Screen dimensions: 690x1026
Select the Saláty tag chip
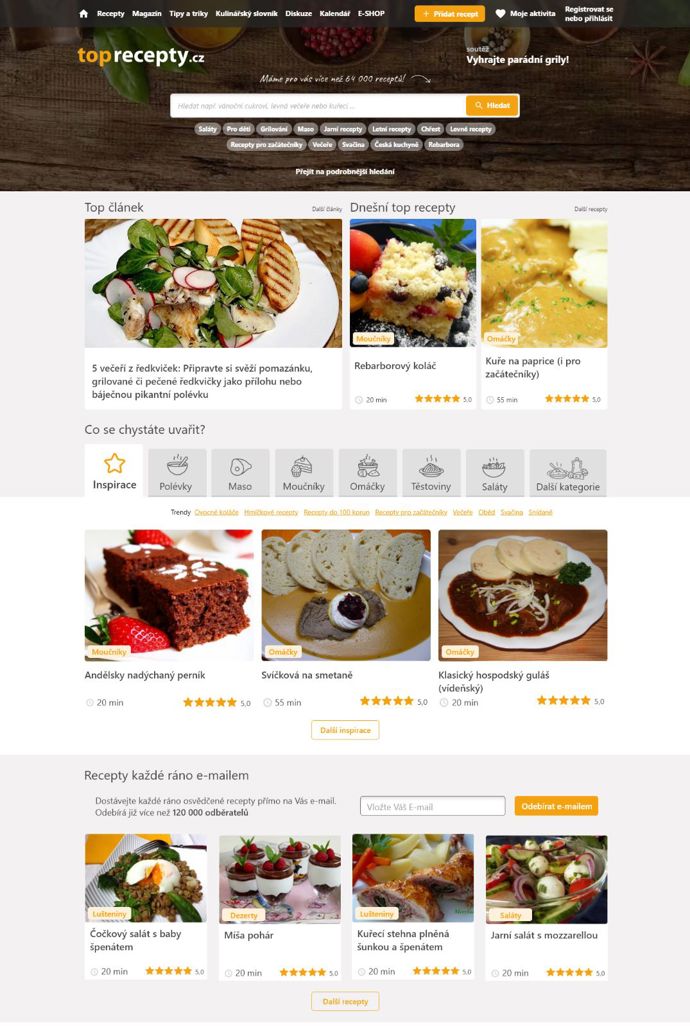point(208,129)
